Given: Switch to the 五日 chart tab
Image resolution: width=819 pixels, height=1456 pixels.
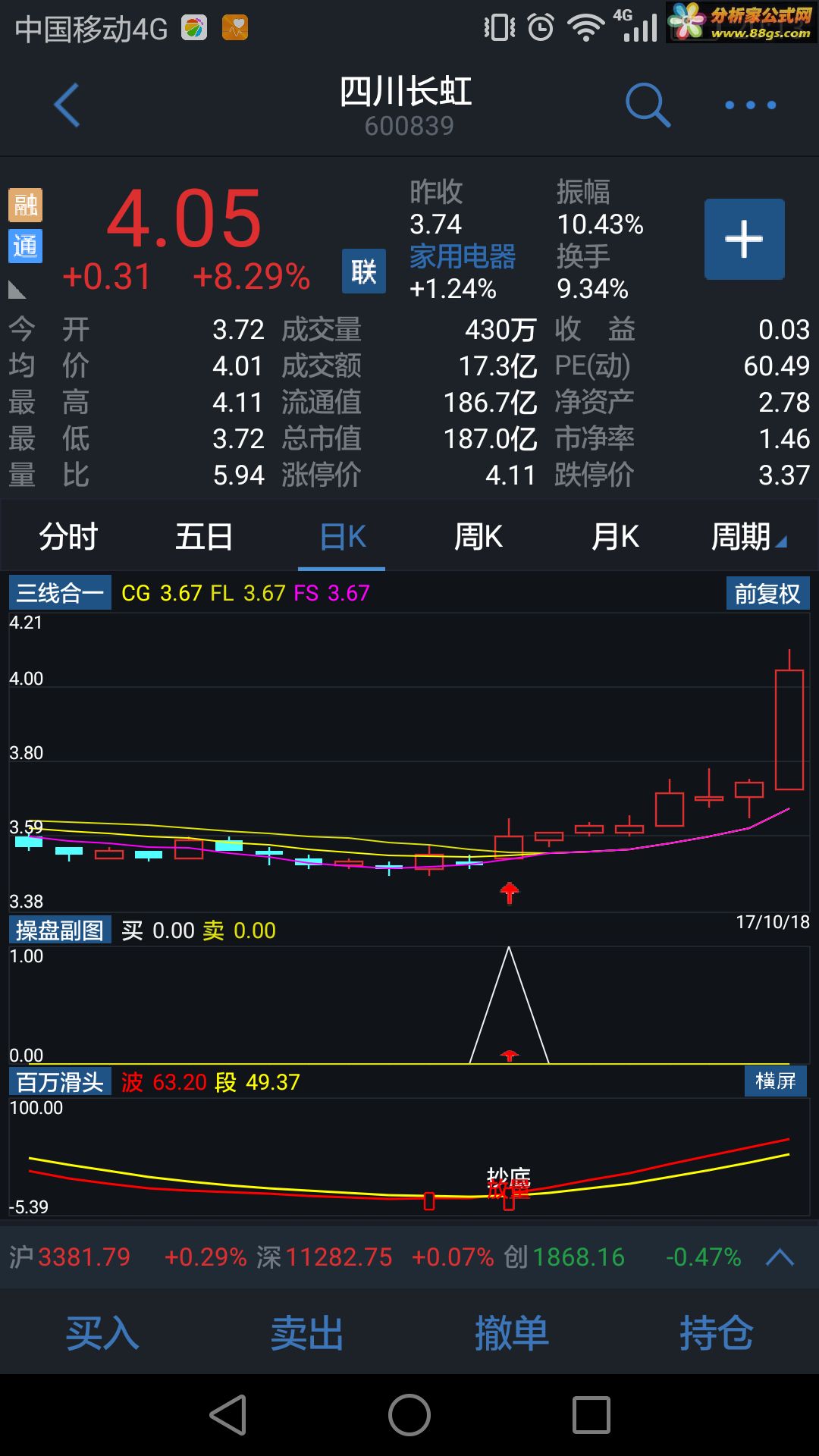Looking at the screenshot, I should (204, 537).
